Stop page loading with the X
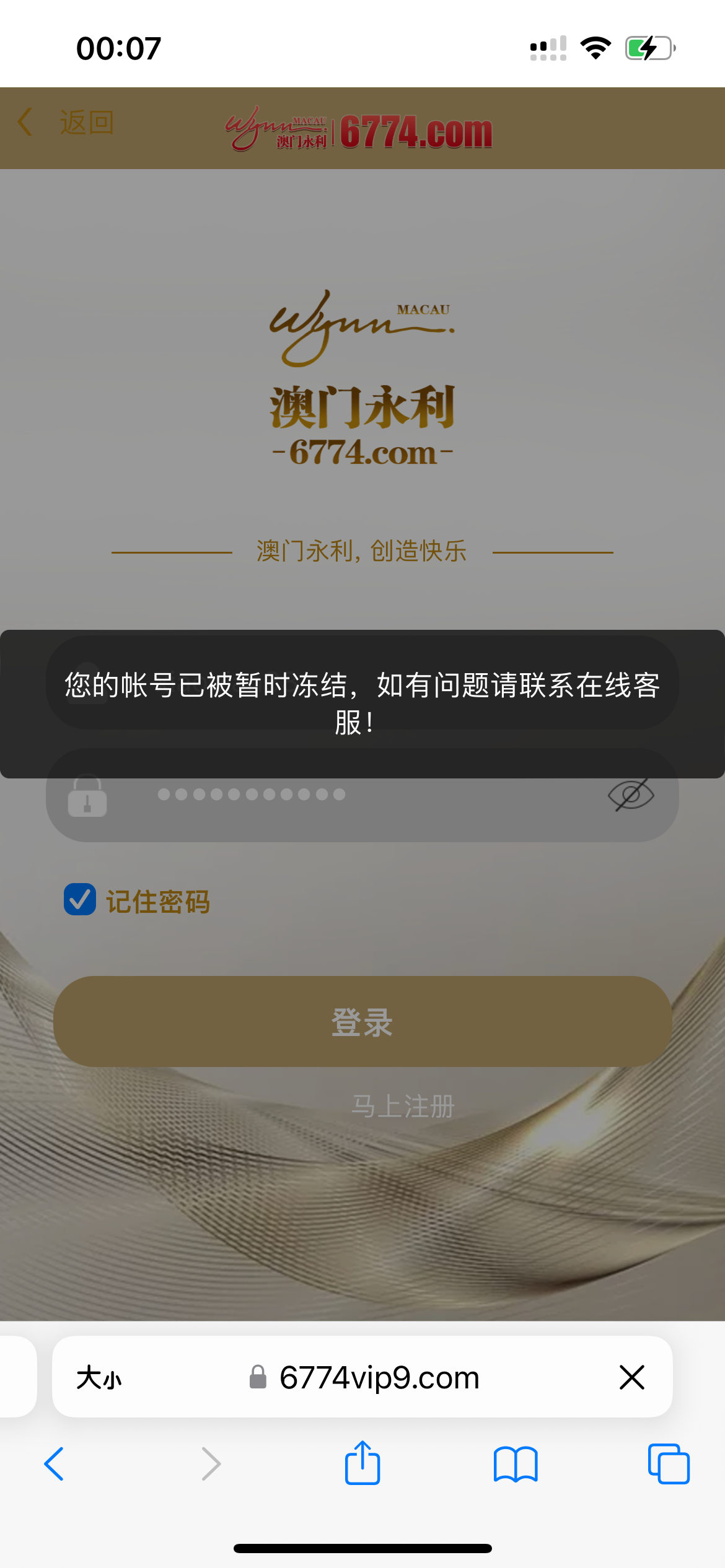 [632, 1377]
